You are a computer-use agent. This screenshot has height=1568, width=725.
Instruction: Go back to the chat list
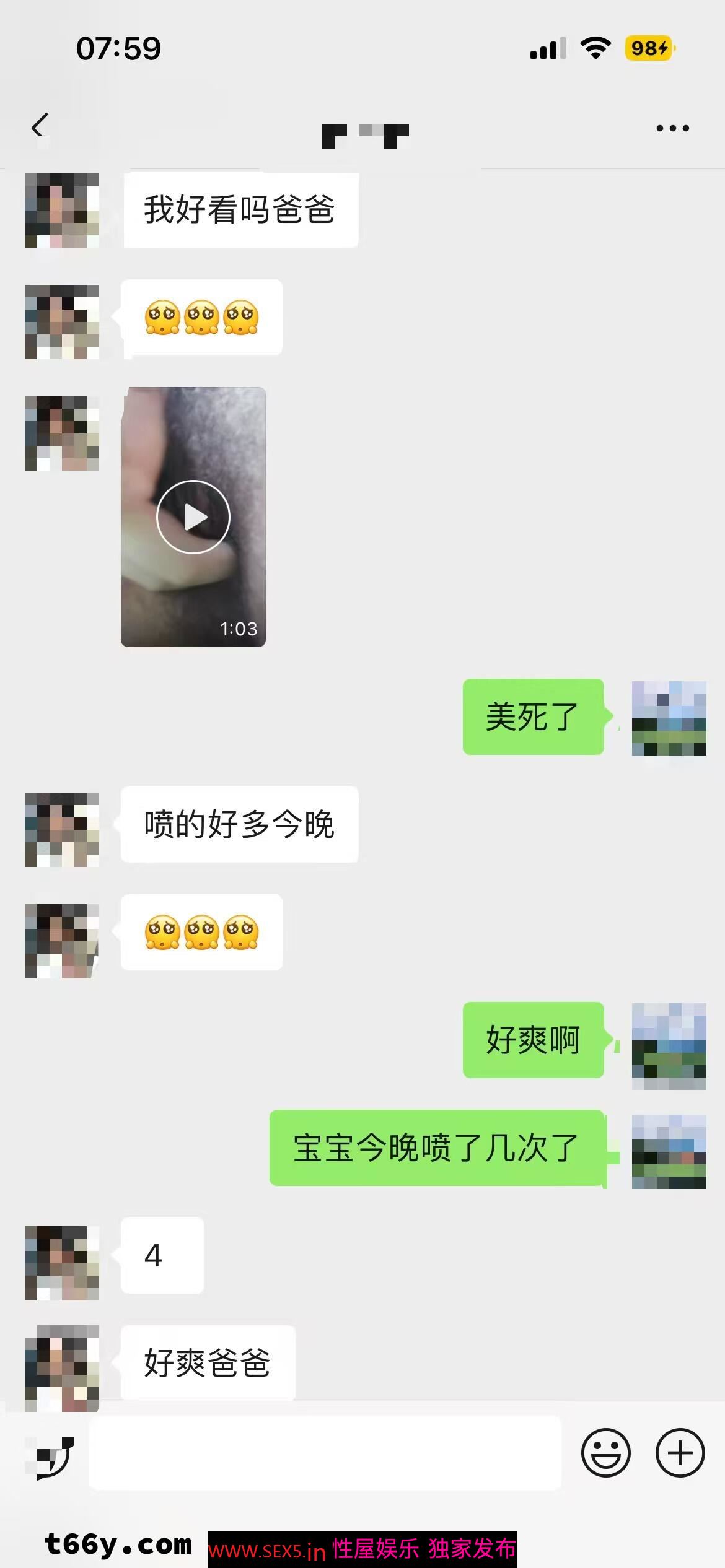(x=40, y=126)
